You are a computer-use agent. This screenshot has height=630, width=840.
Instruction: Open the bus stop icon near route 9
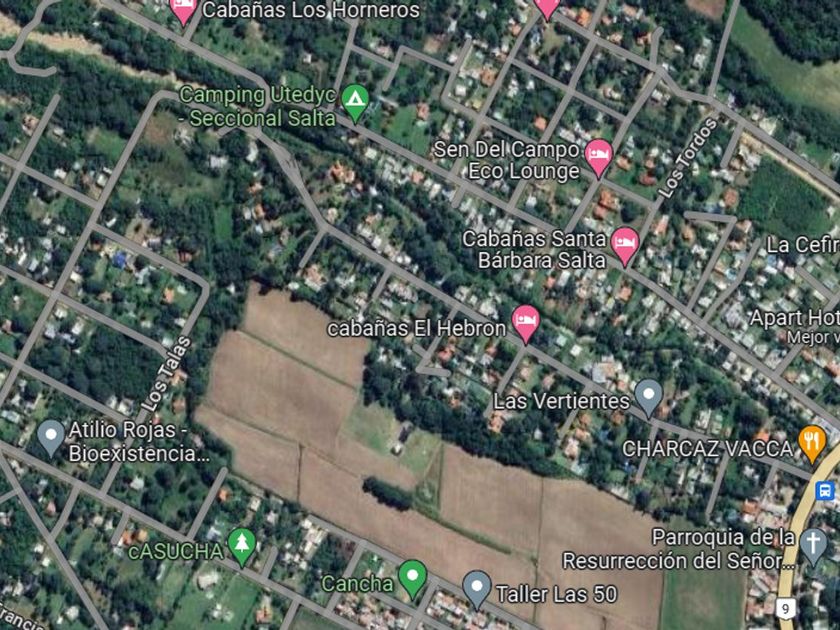[825, 491]
